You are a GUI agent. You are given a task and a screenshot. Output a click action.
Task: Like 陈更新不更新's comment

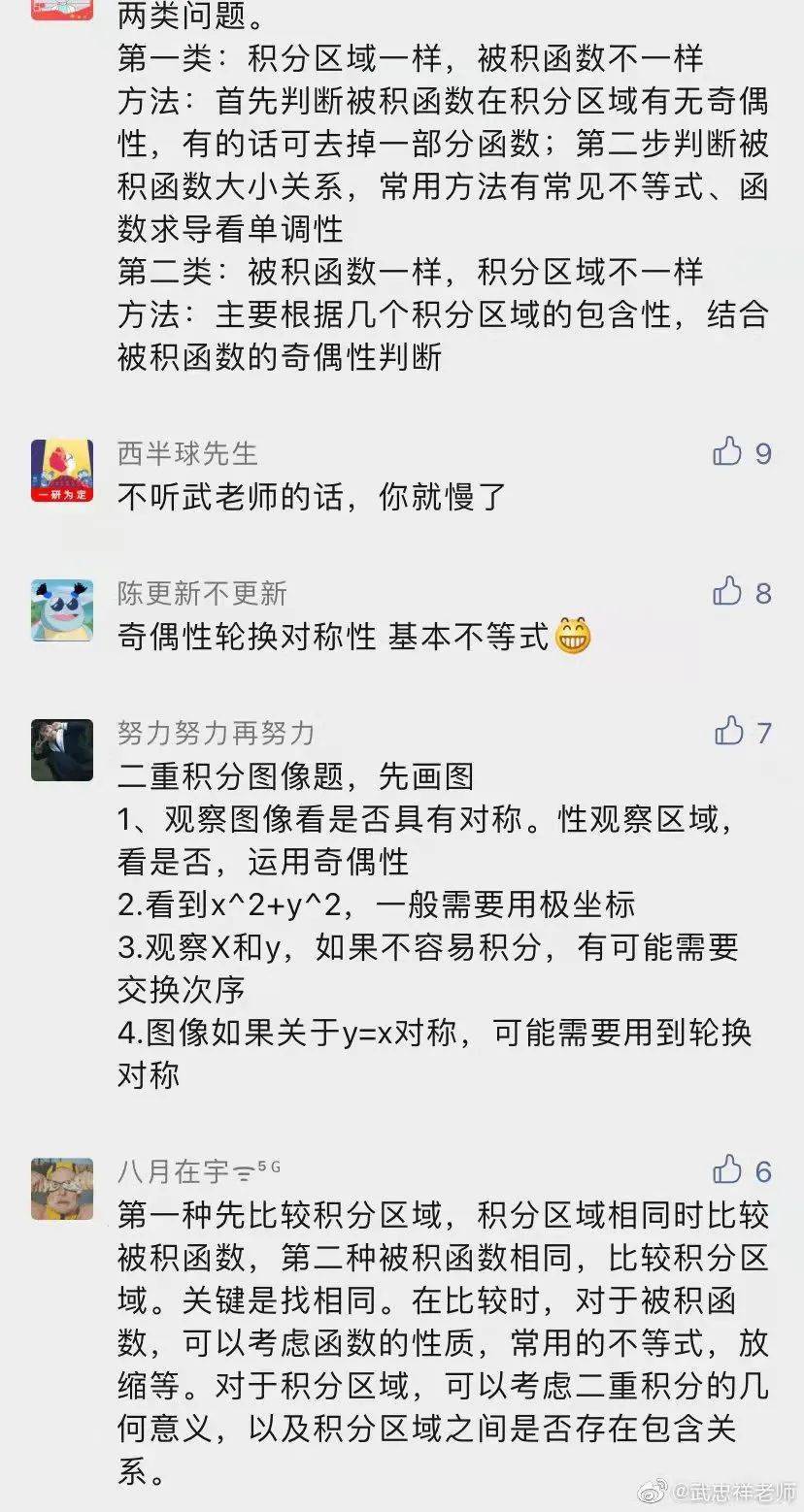coord(727,591)
